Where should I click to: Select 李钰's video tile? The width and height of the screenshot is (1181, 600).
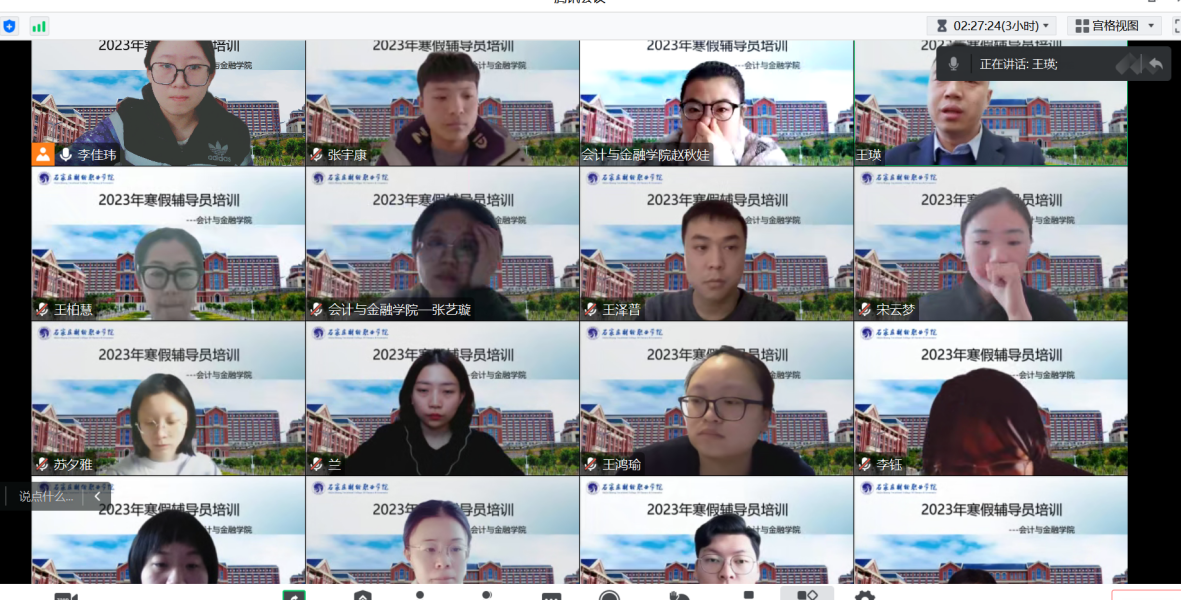[x=990, y=398]
